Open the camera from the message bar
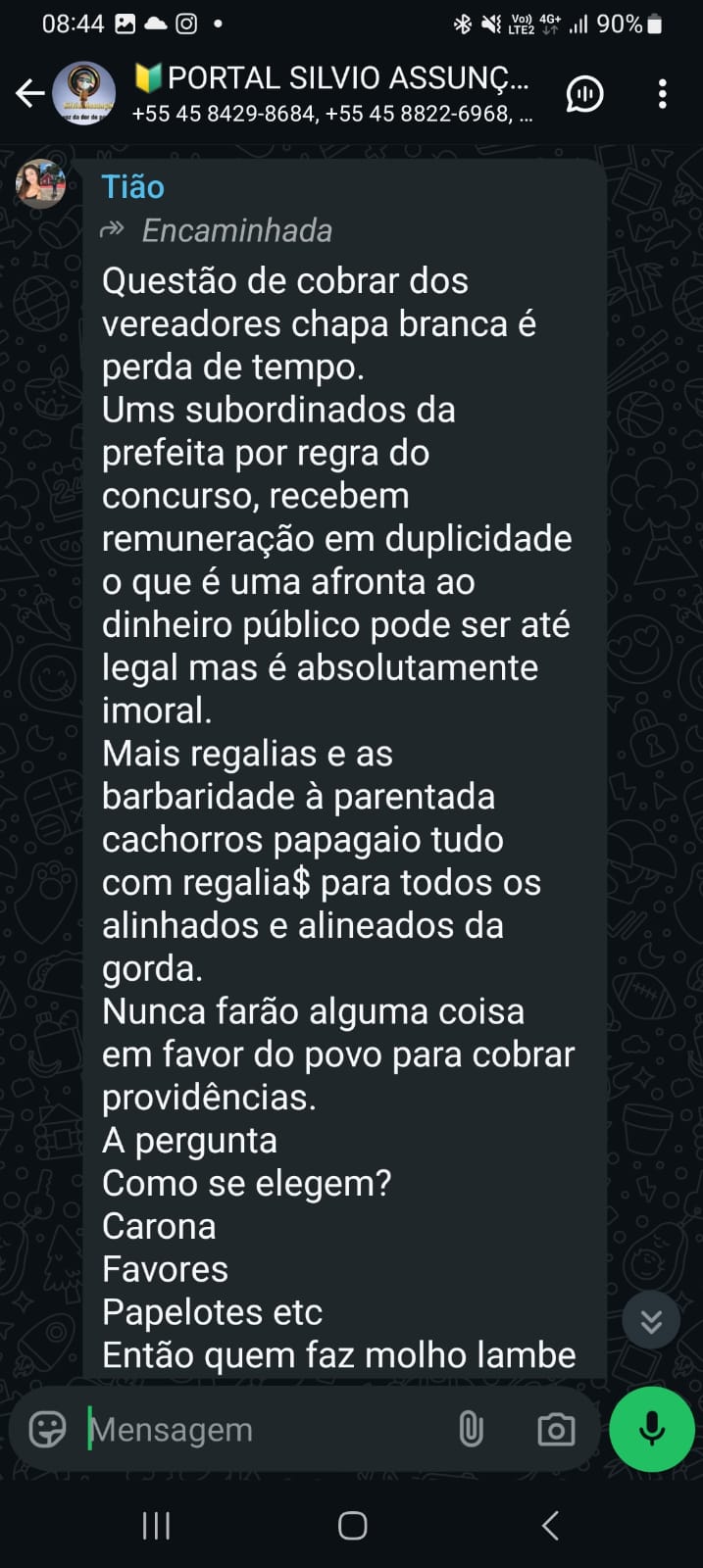 [556, 1430]
